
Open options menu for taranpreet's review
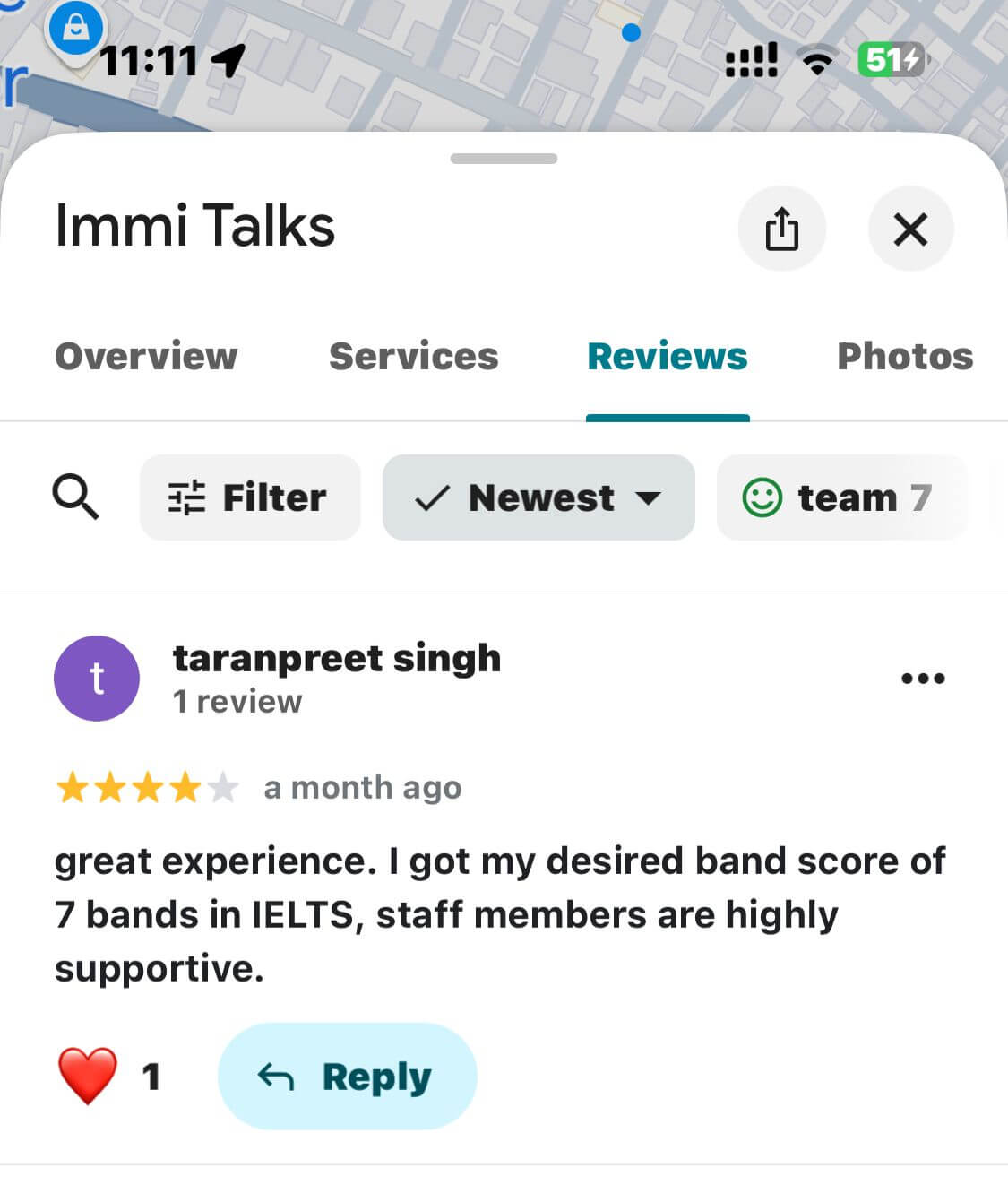pos(922,679)
